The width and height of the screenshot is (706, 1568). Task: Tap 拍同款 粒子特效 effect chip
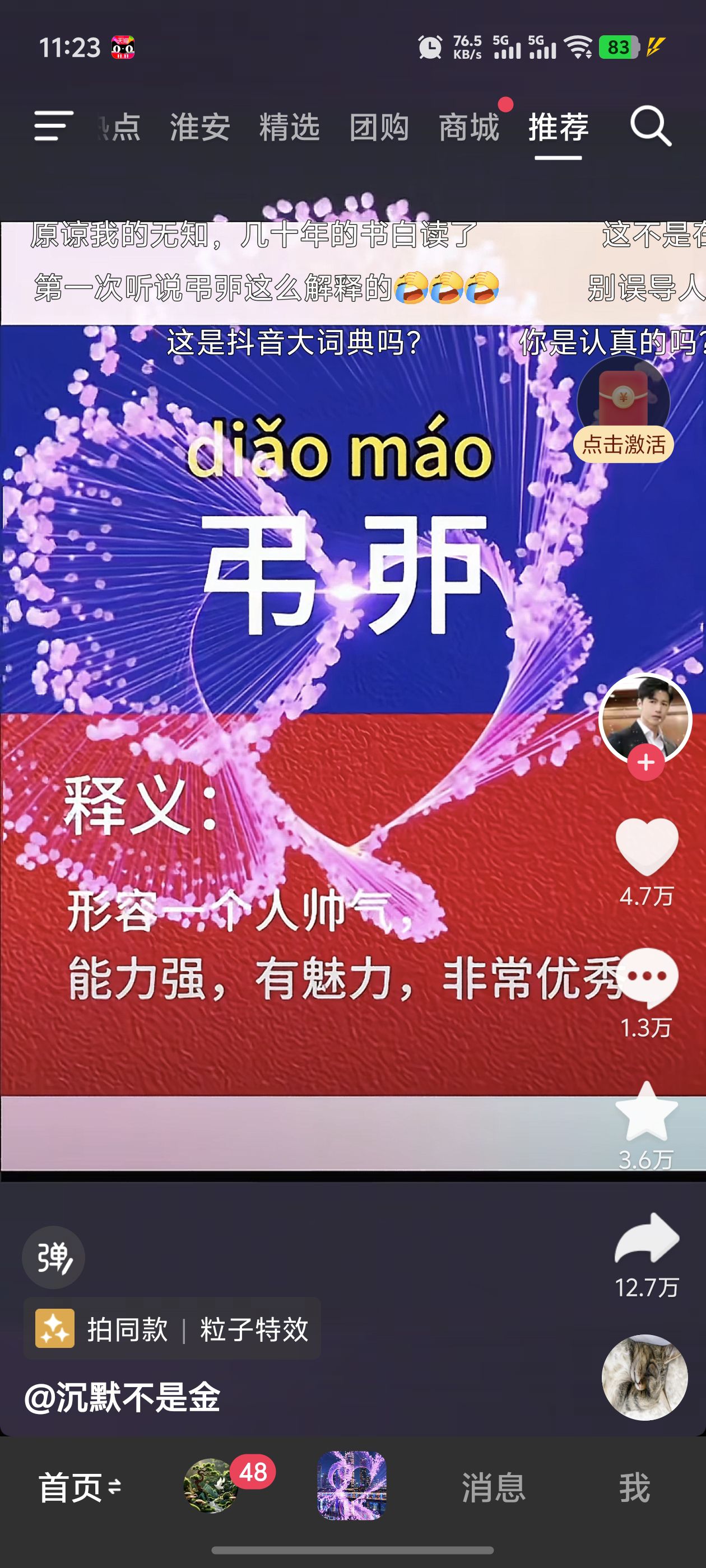(172, 1329)
